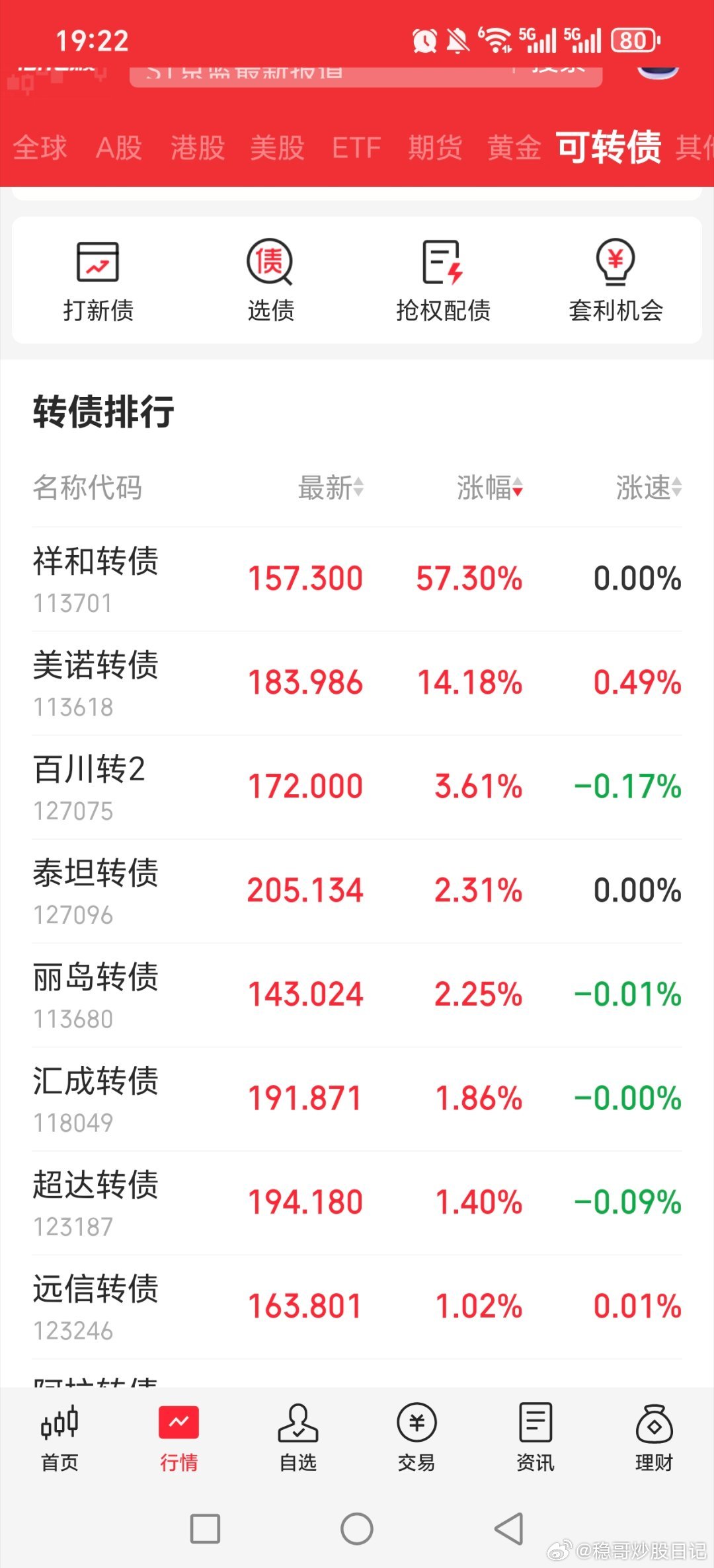Select the ETF market tab
The height and width of the screenshot is (1568, 714).
[x=356, y=148]
